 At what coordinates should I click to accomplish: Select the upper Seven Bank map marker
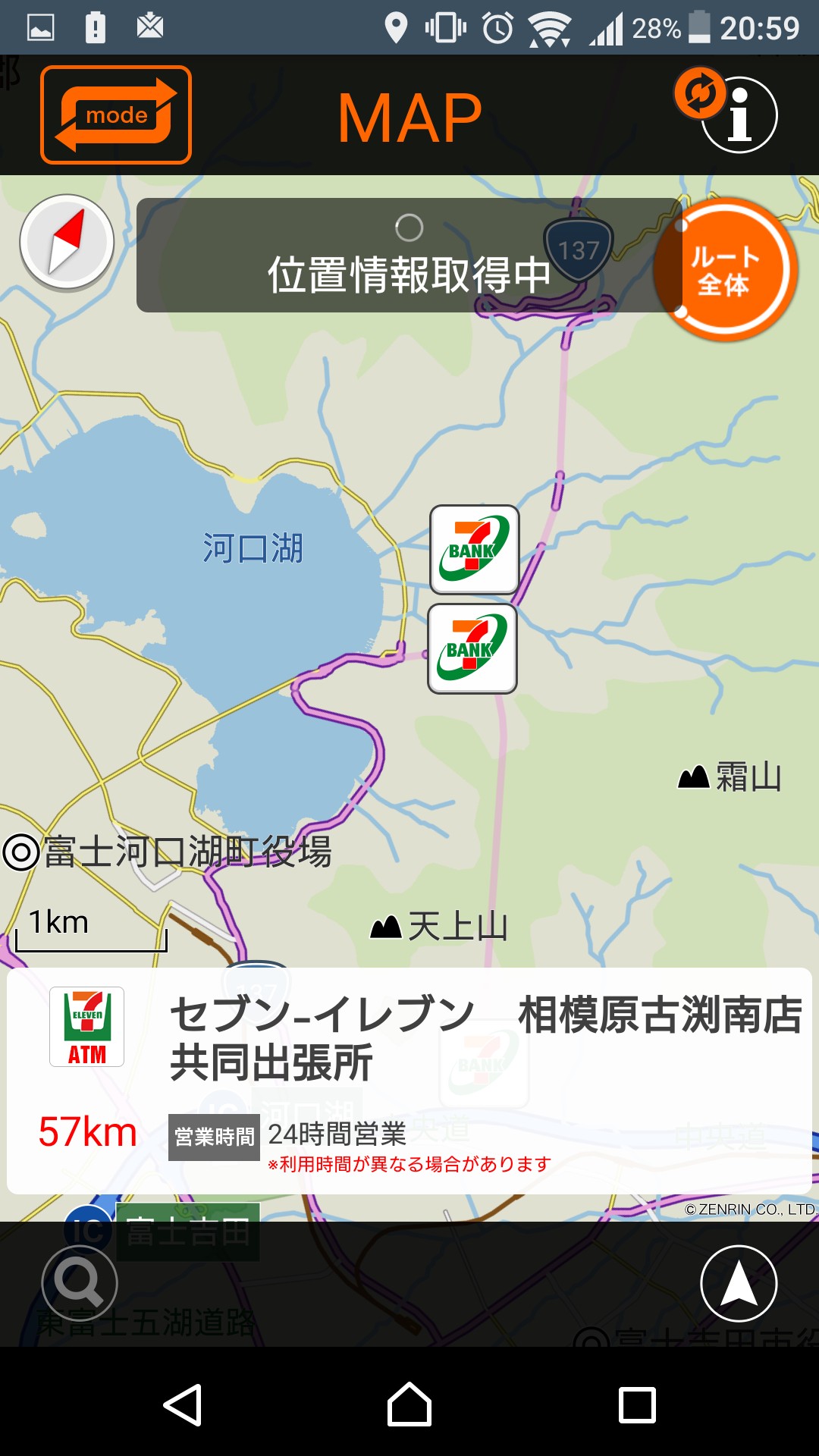tap(475, 550)
